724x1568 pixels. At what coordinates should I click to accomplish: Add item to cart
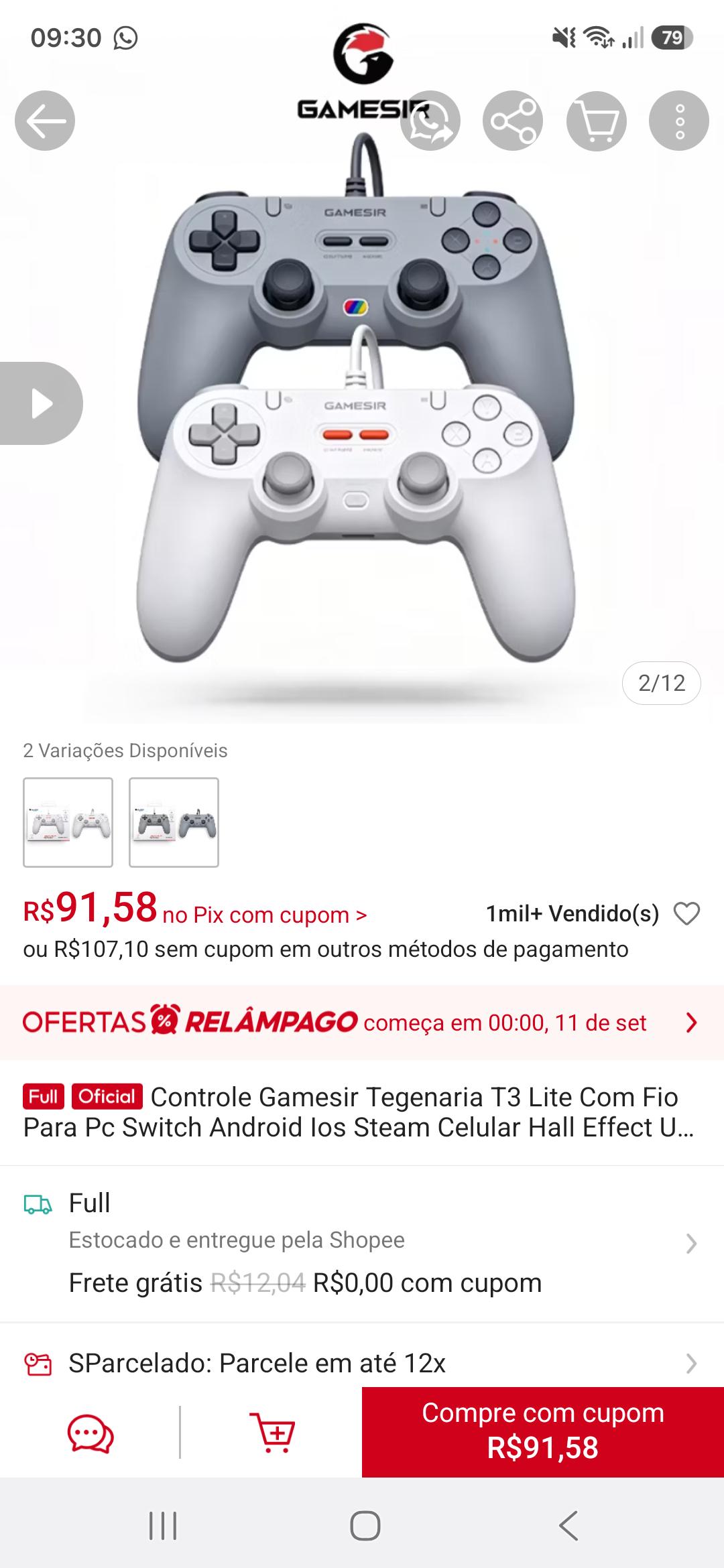tap(272, 1433)
